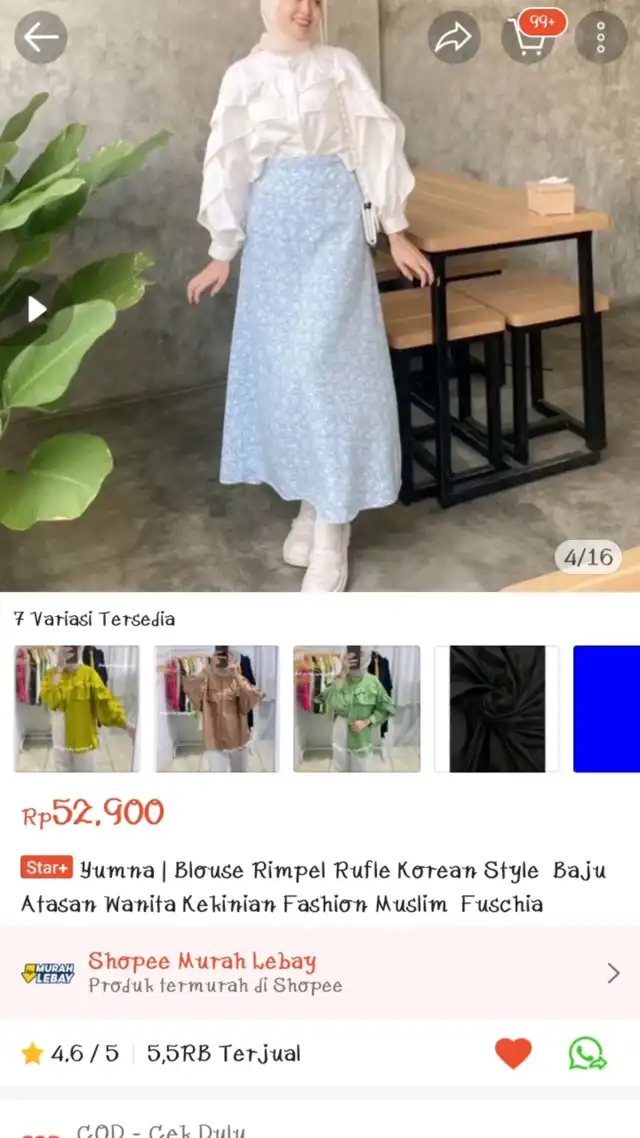
Task: Select the yellow blouse variation
Action: click(x=77, y=709)
